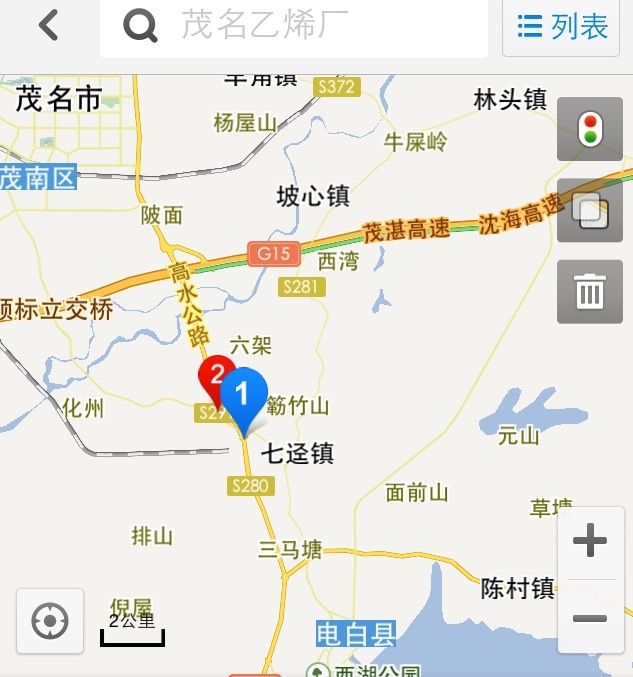Switch to the 列表 list view
633x677 pixels.
pos(563,27)
